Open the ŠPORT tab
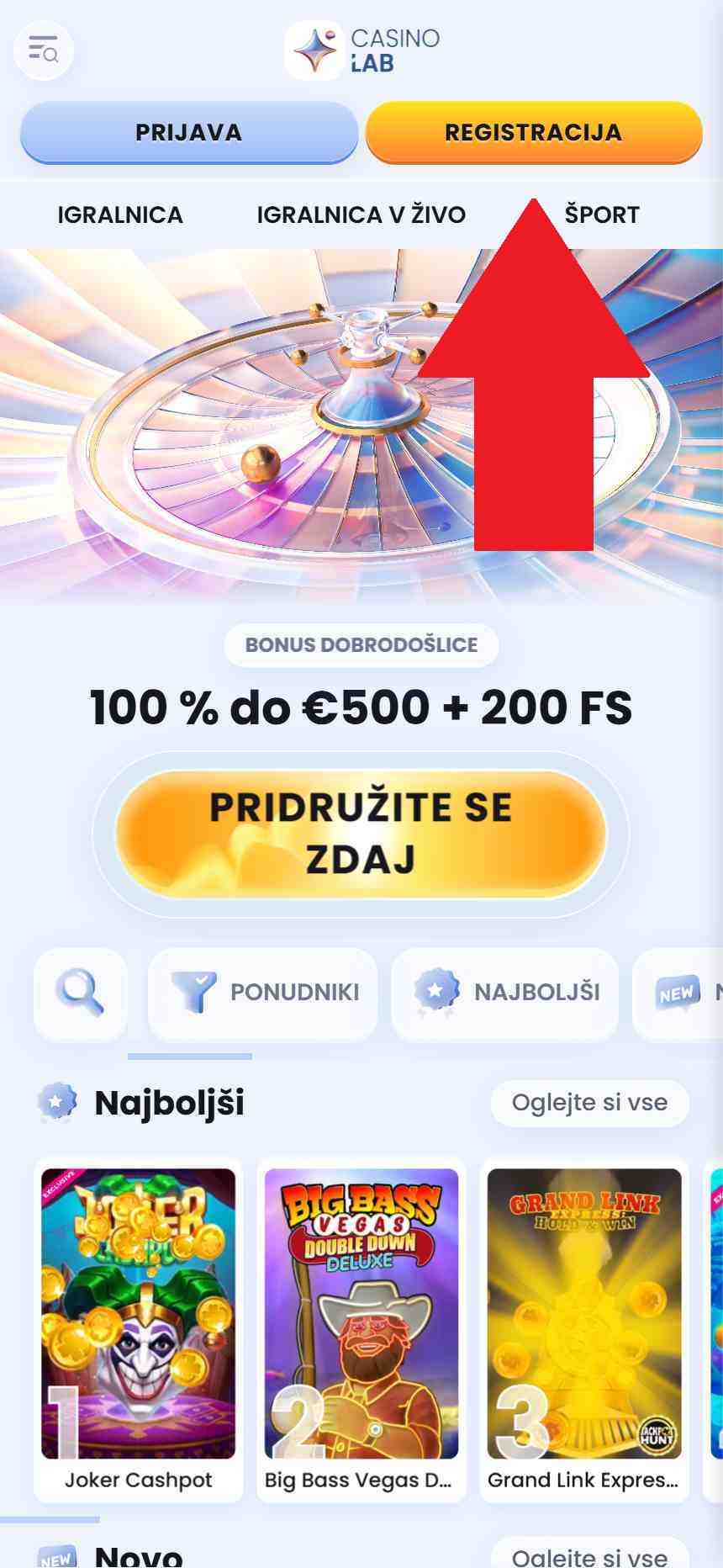723x1568 pixels. 602,215
